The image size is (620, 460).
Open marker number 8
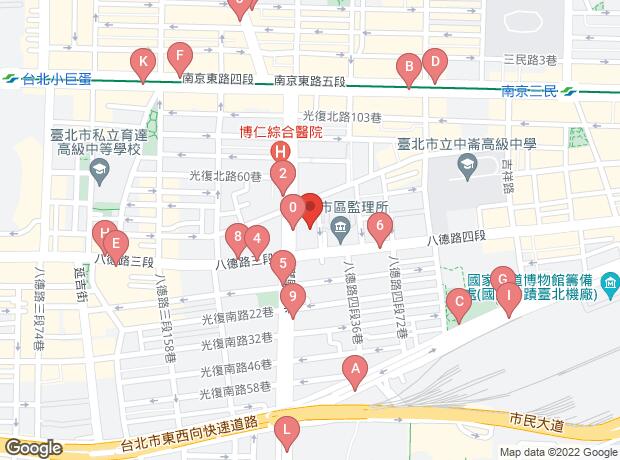coord(236,238)
